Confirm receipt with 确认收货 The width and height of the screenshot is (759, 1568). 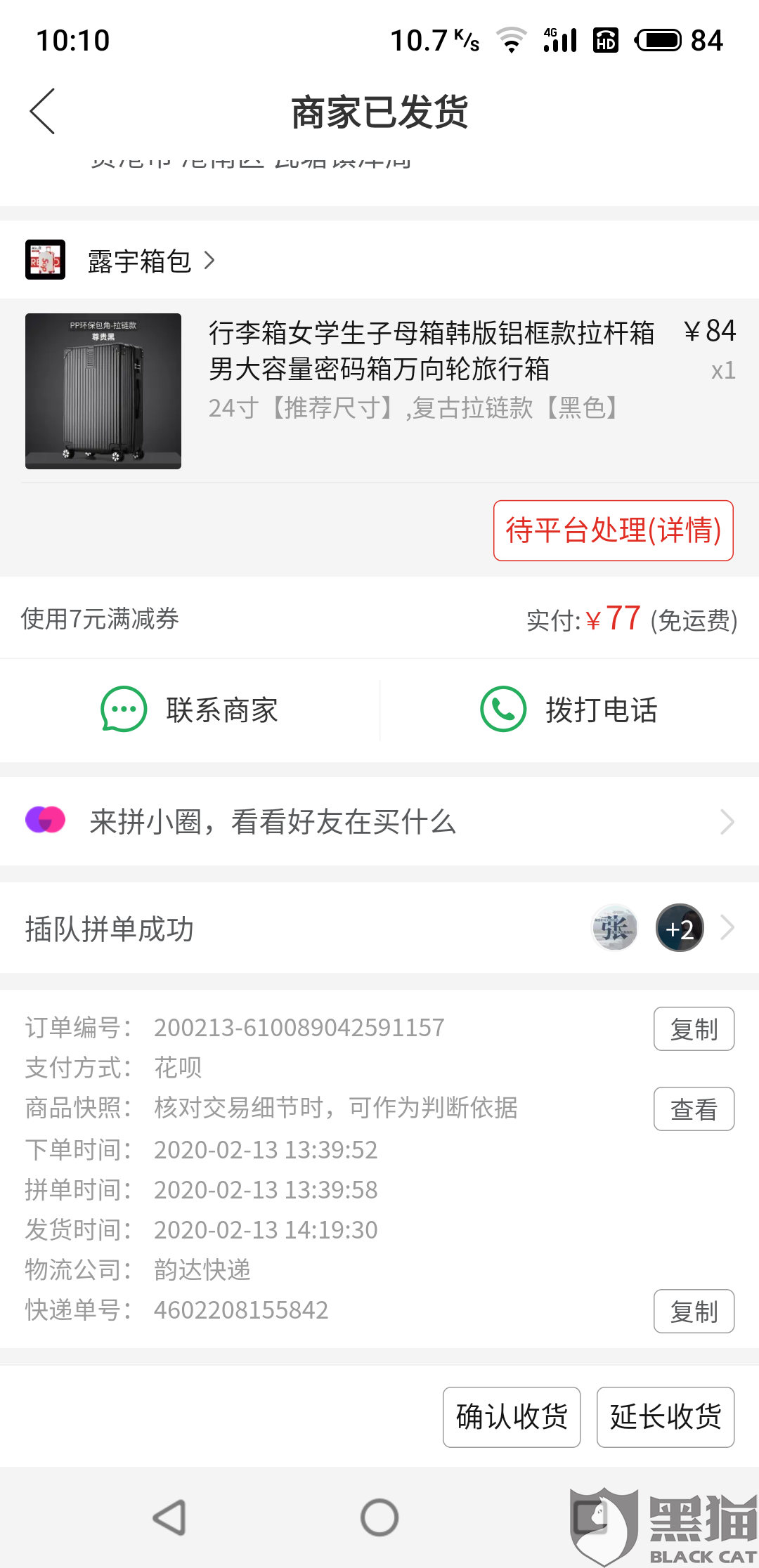(512, 1417)
